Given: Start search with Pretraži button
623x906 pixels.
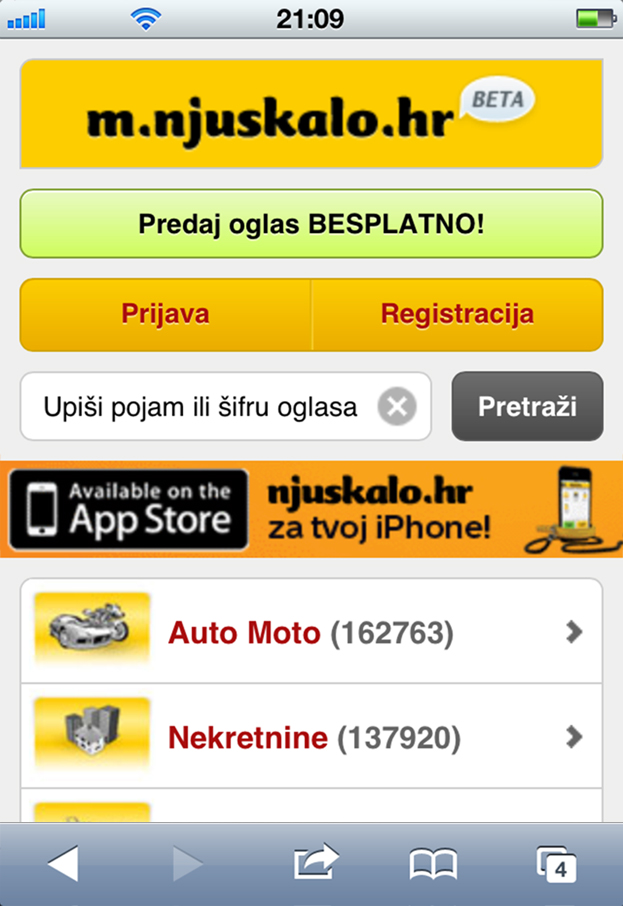Looking at the screenshot, I should [x=527, y=407].
